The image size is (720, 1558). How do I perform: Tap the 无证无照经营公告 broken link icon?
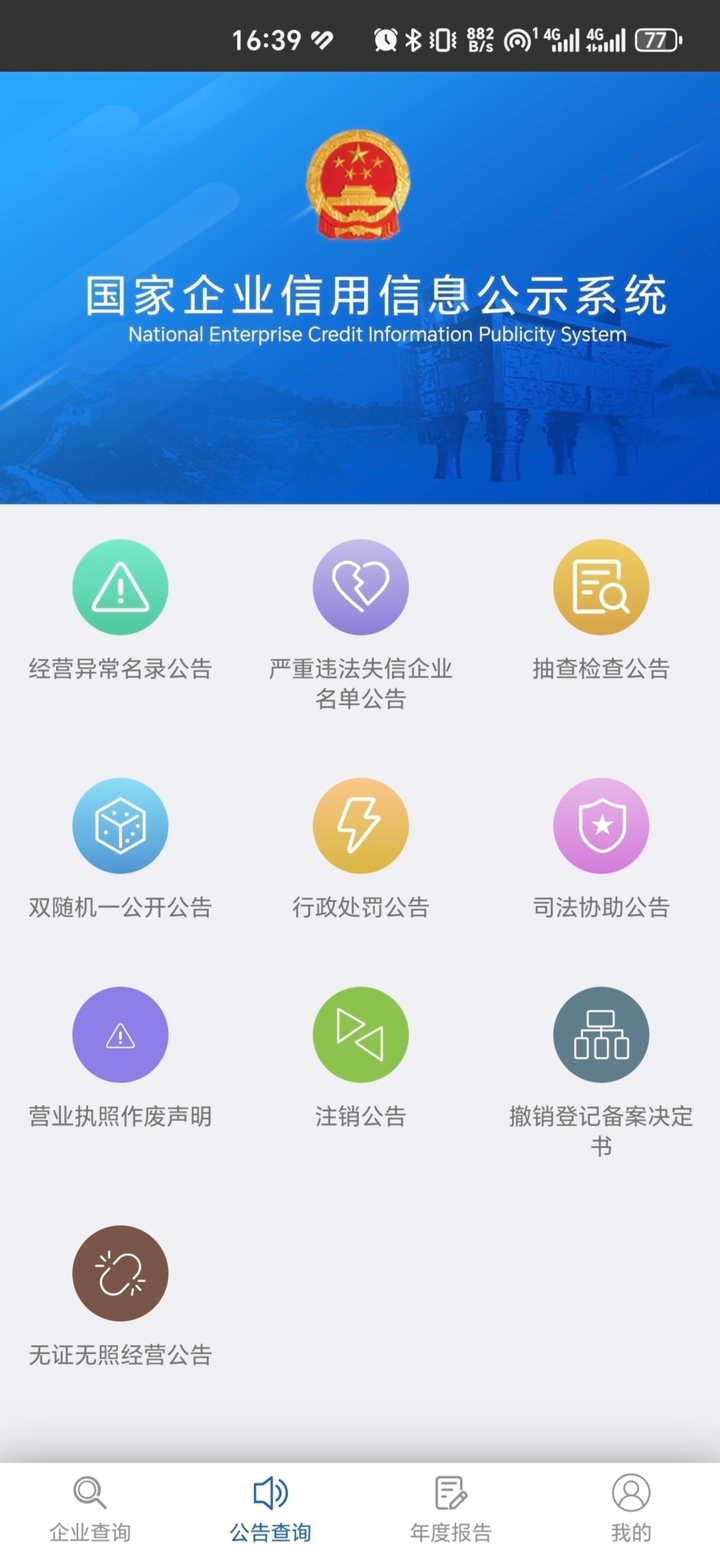point(120,1272)
